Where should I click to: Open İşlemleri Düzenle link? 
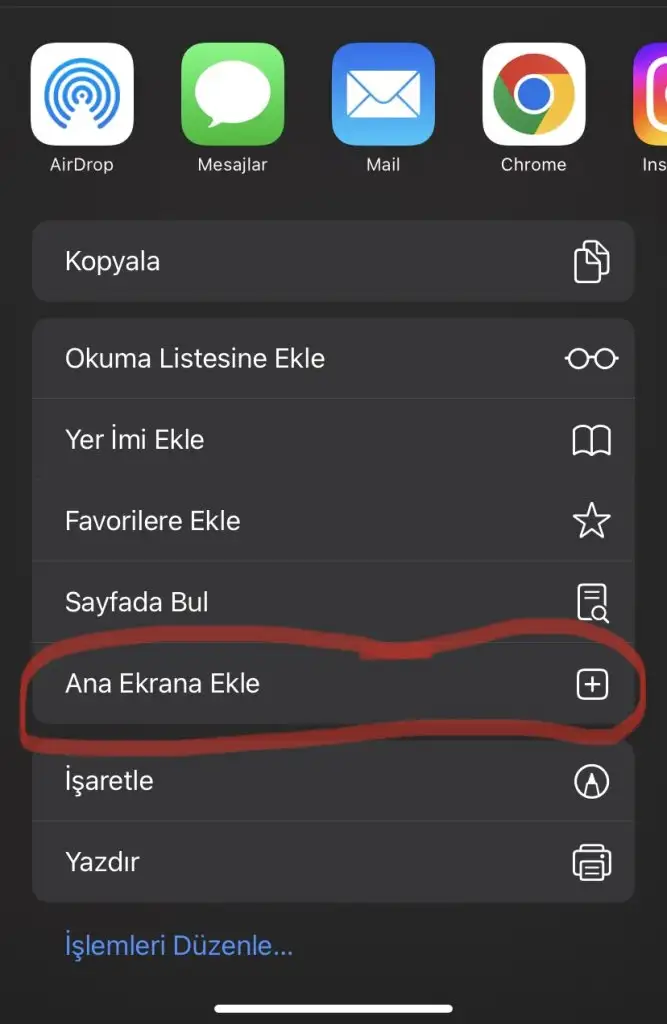click(179, 946)
